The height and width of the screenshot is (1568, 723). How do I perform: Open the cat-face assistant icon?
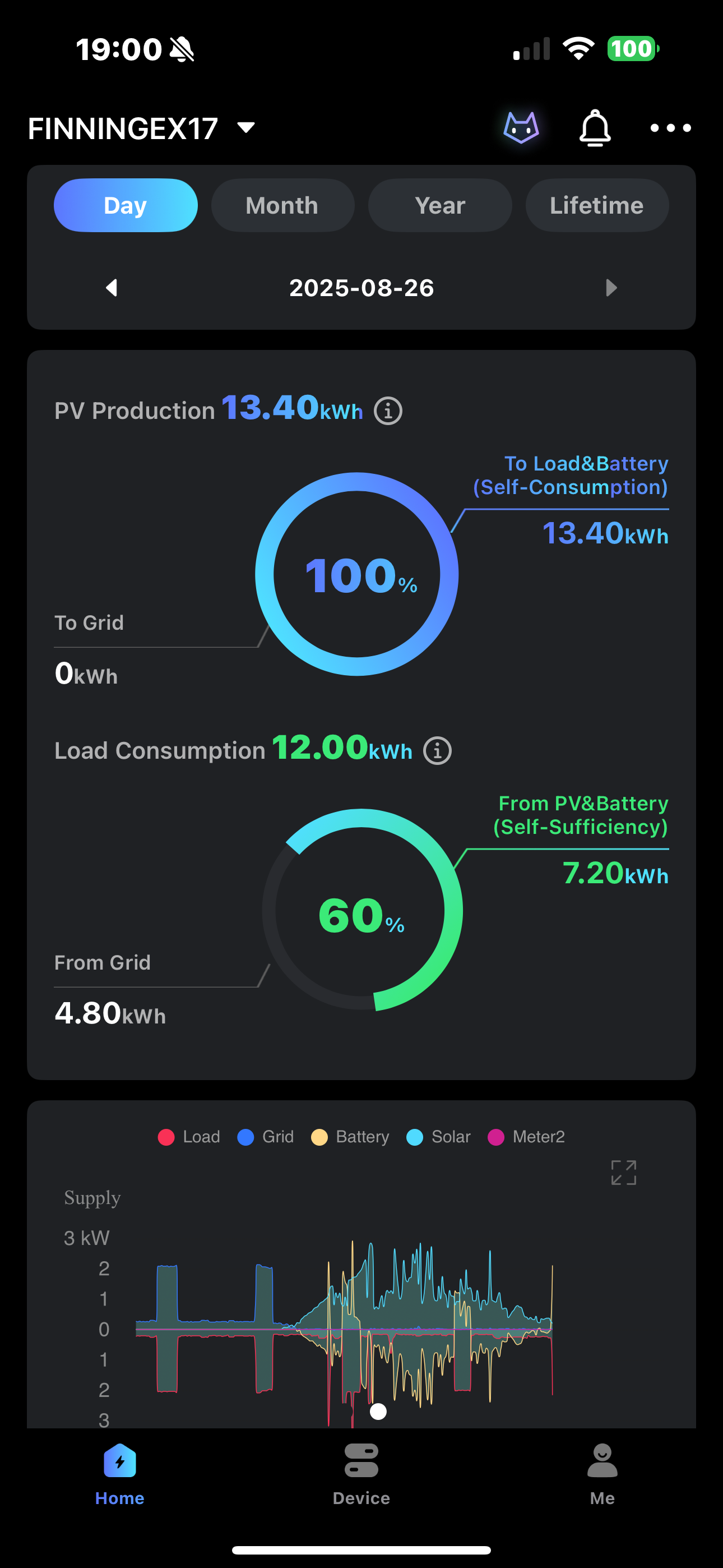[x=521, y=128]
